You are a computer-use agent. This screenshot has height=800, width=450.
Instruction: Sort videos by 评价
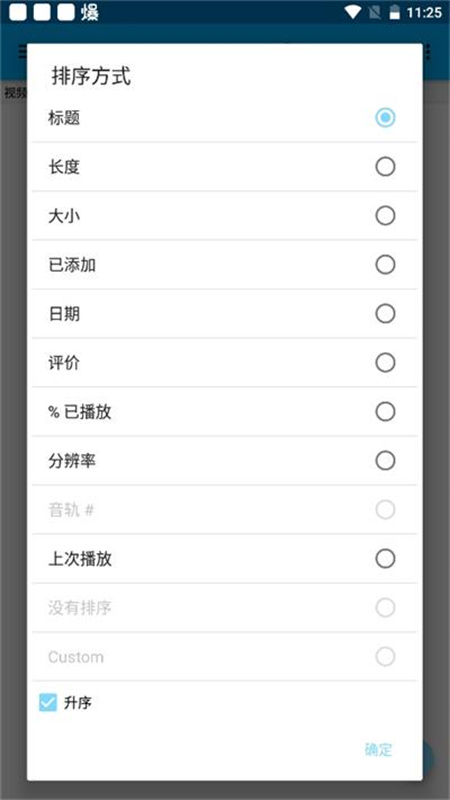(x=224, y=363)
